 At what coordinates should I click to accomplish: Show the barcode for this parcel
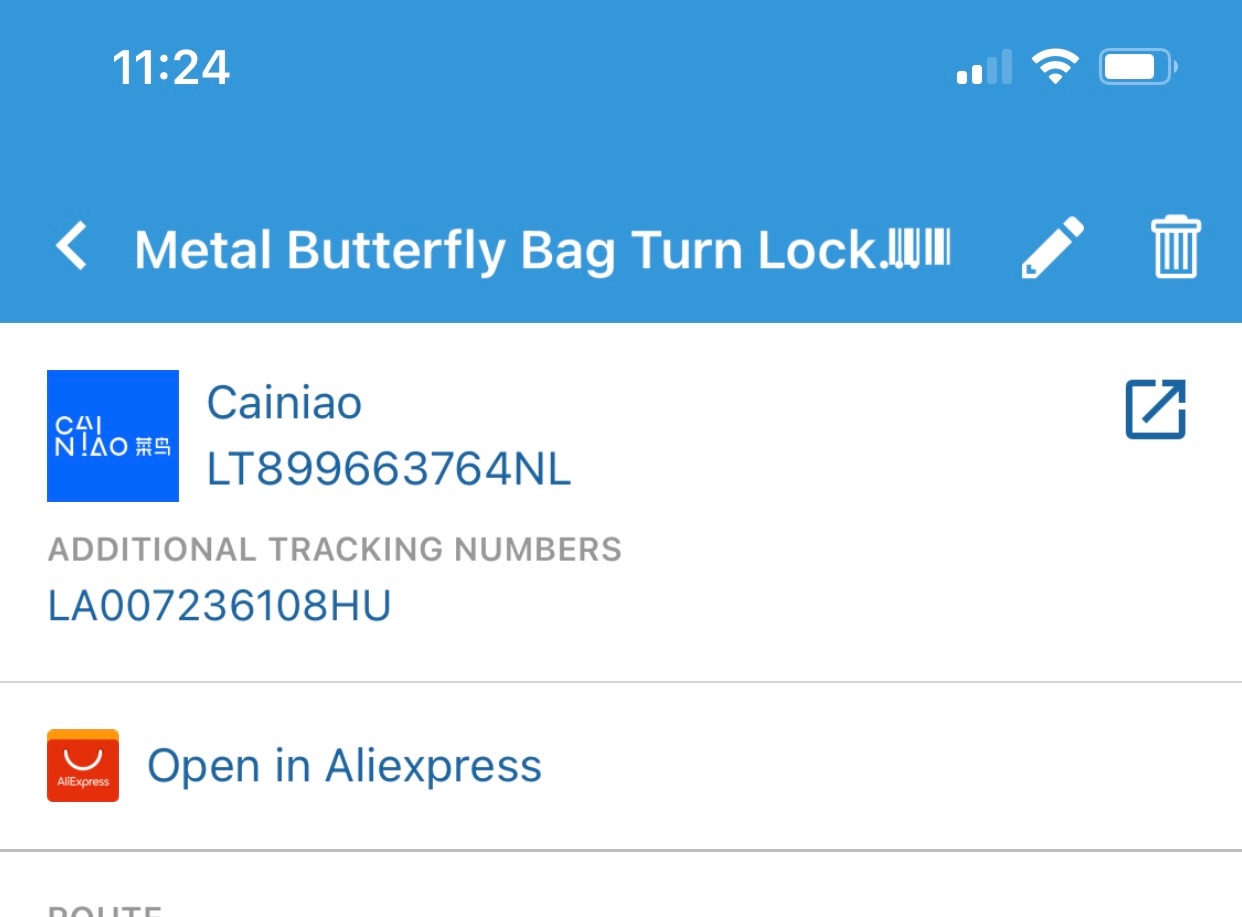(921, 246)
